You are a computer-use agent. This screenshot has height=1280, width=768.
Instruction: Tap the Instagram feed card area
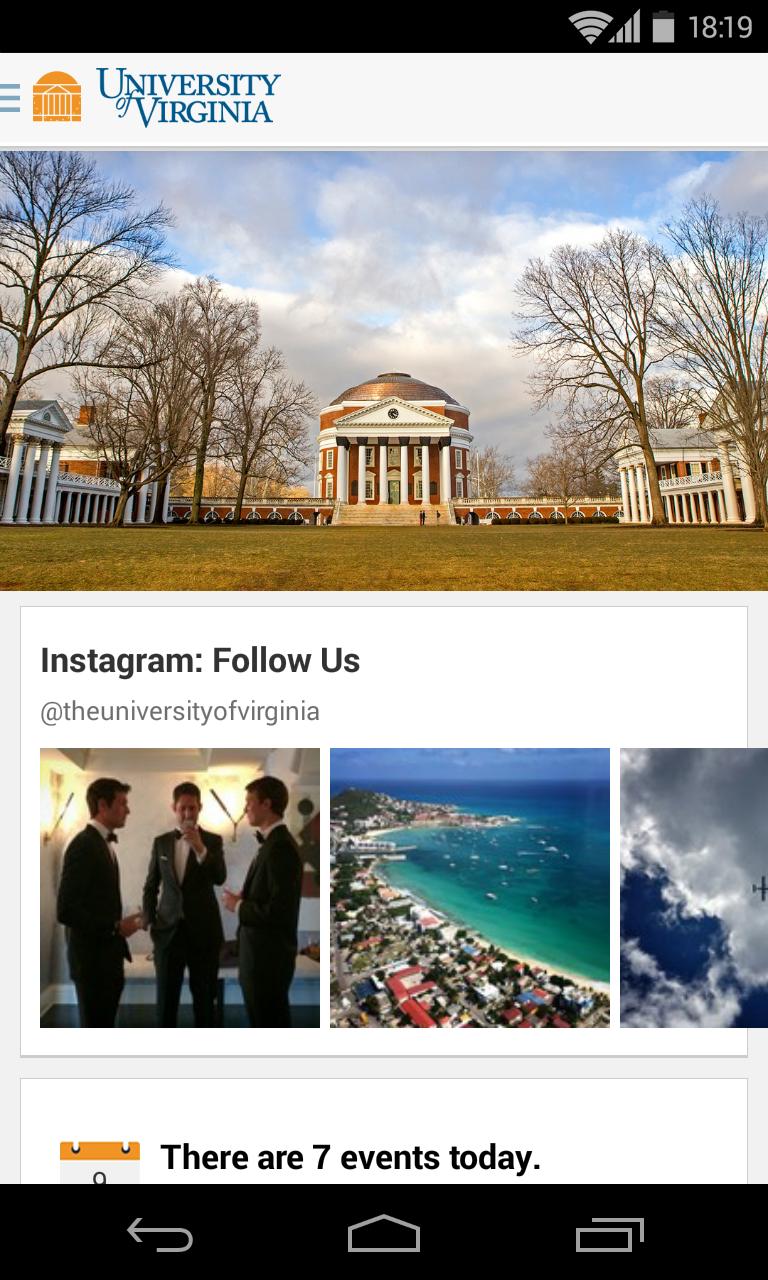[x=384, y=830]
